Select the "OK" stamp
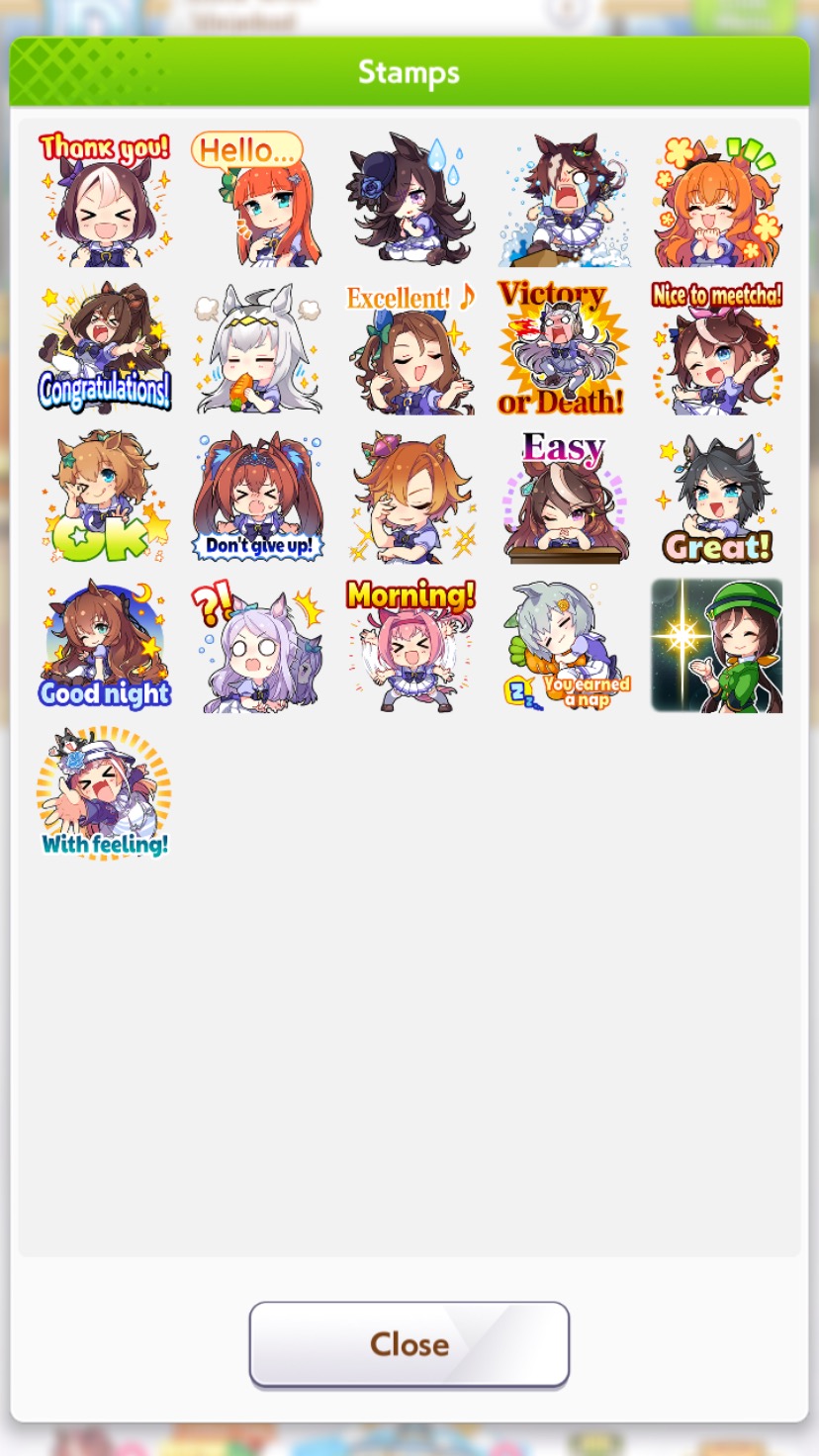Viewport: 819px width, 1456px height. tap(104, 497)
